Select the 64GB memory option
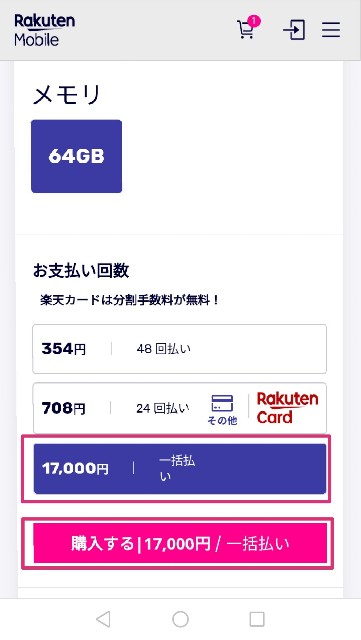The width and height of the screenshot is (361, 640). pyautogui.click(x=76, y=156)
